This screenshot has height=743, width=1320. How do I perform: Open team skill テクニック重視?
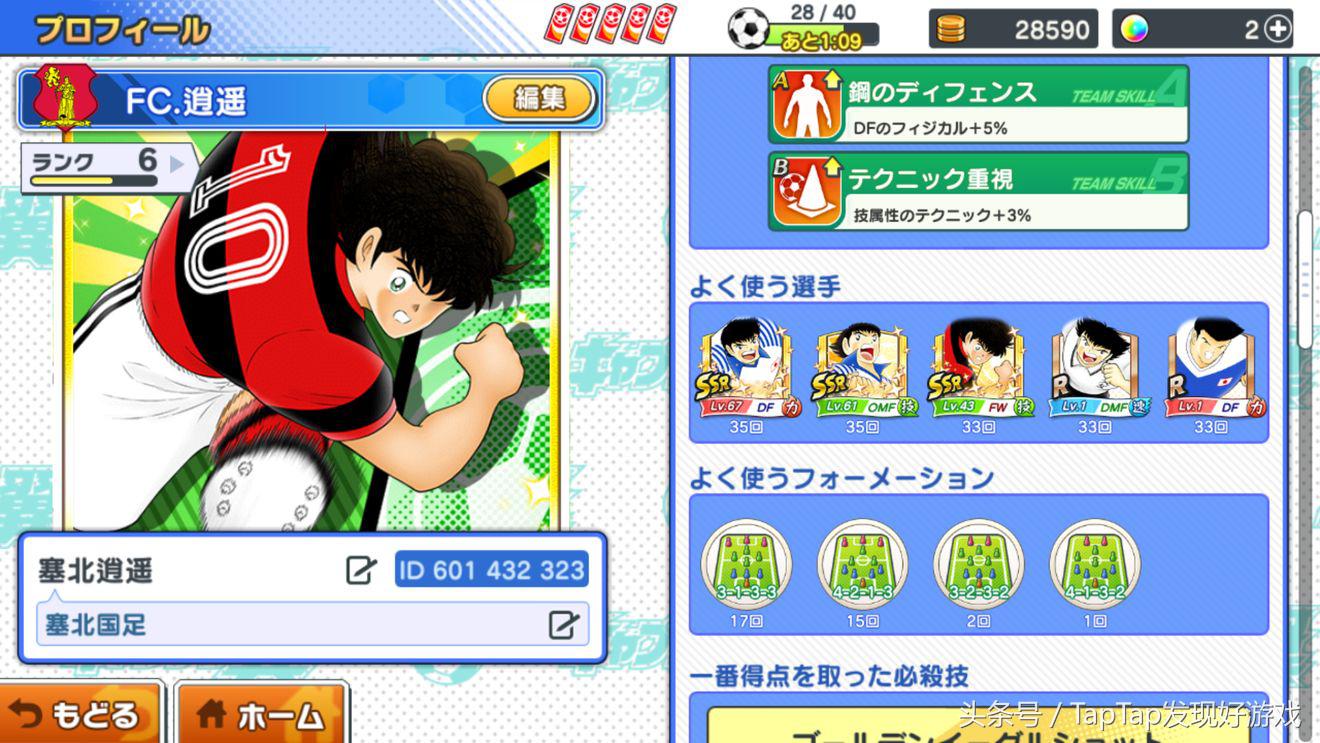978,192
